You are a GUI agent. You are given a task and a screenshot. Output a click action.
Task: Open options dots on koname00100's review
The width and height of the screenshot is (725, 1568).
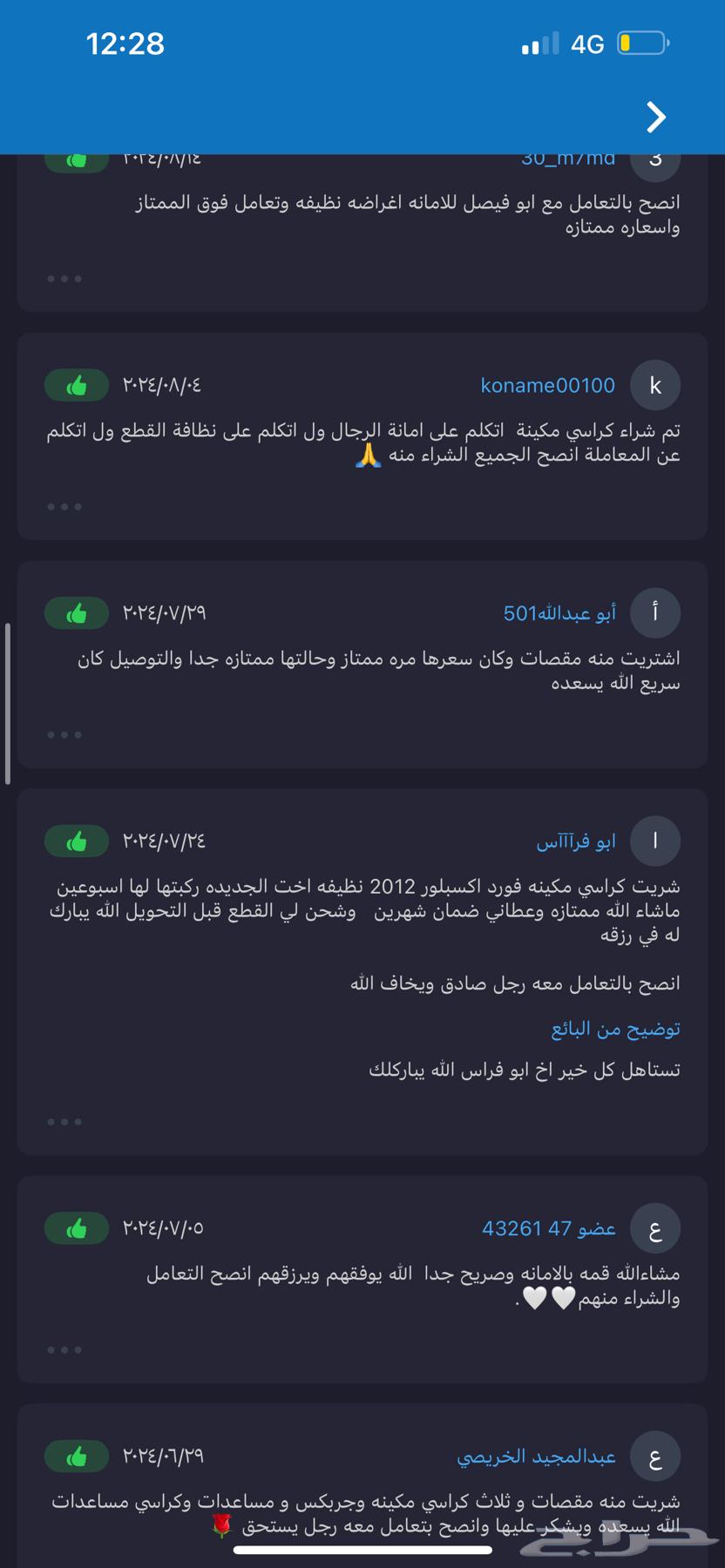pyautogui.click(x=64, y=506)
